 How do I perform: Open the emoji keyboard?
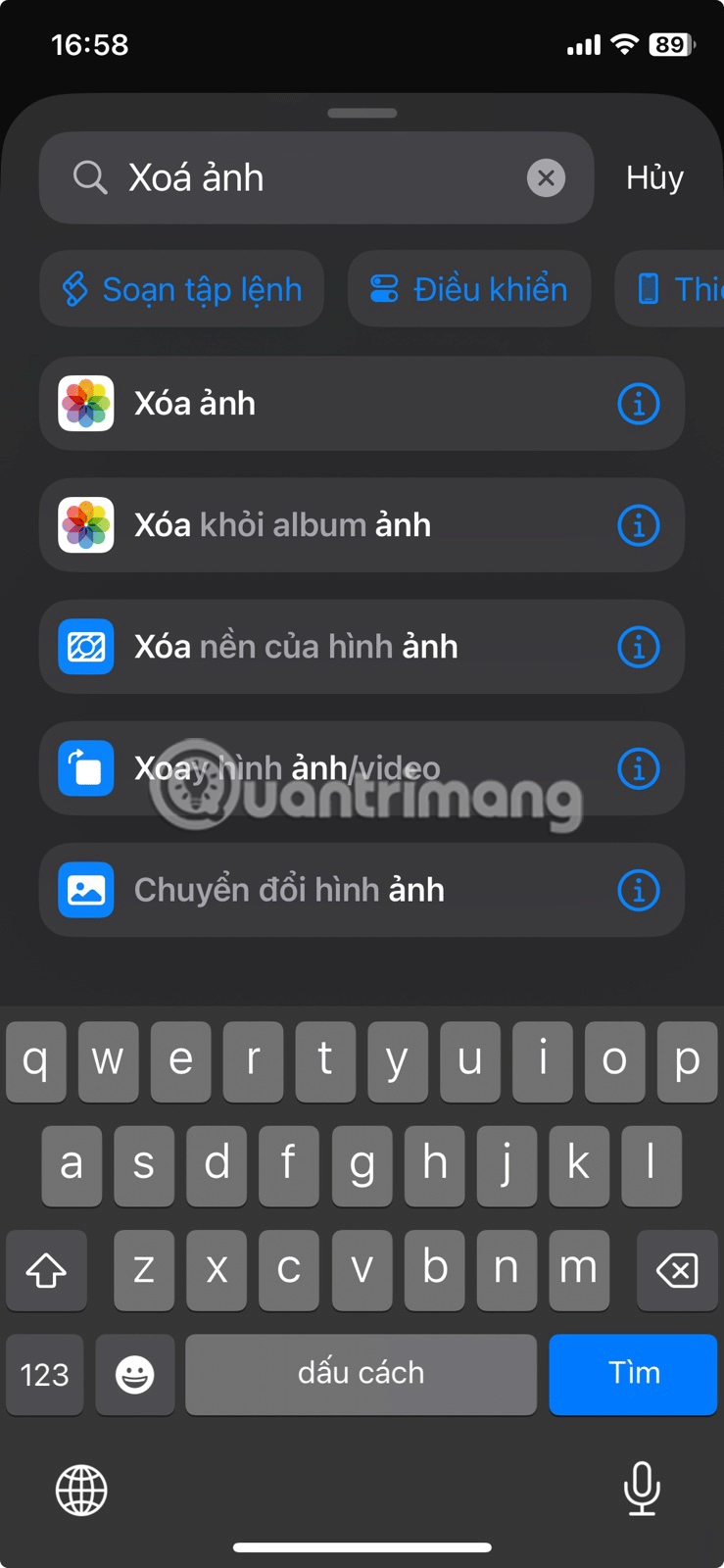point(135,1375)
